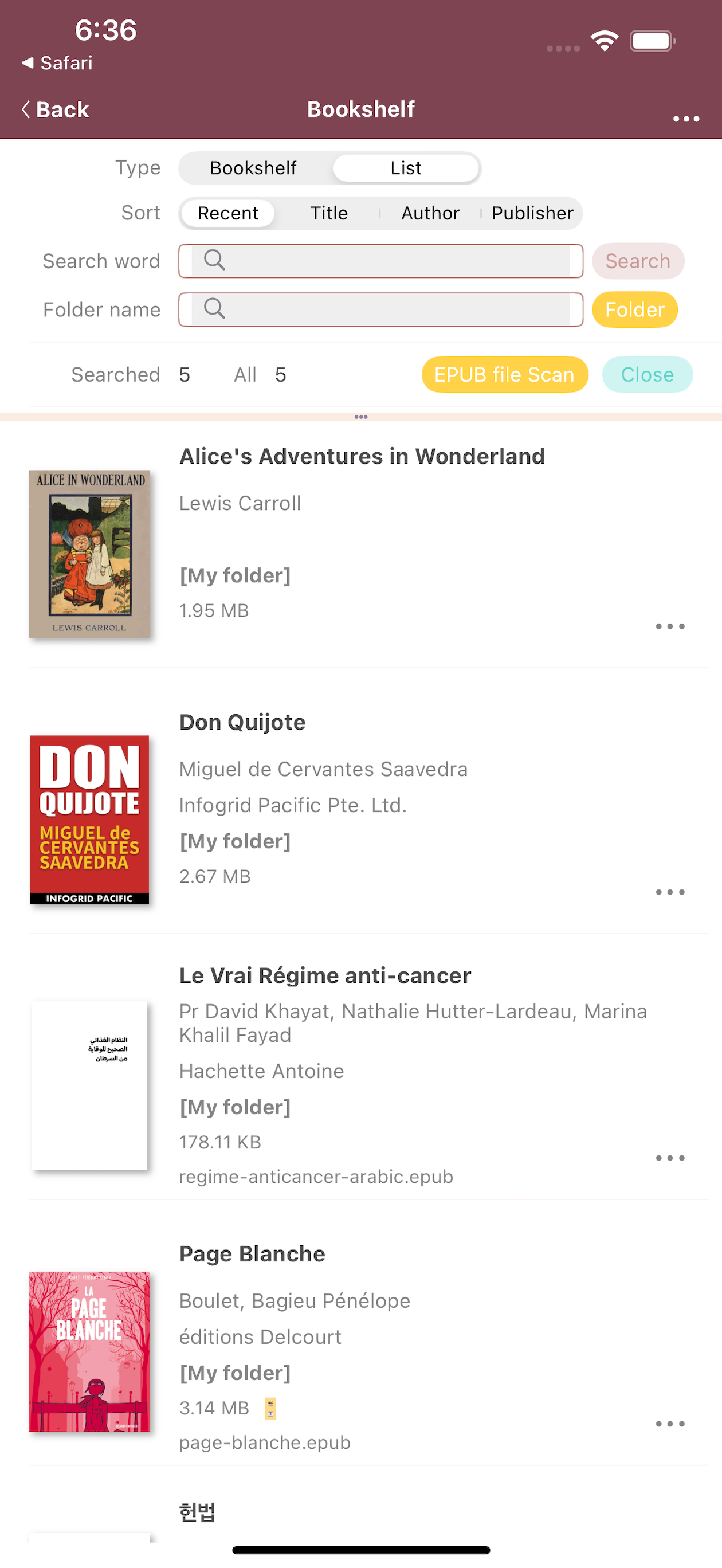Go back using the Back button
Image resolution: width=722 pixels, height=1568 pixels.
pos(56,110)
